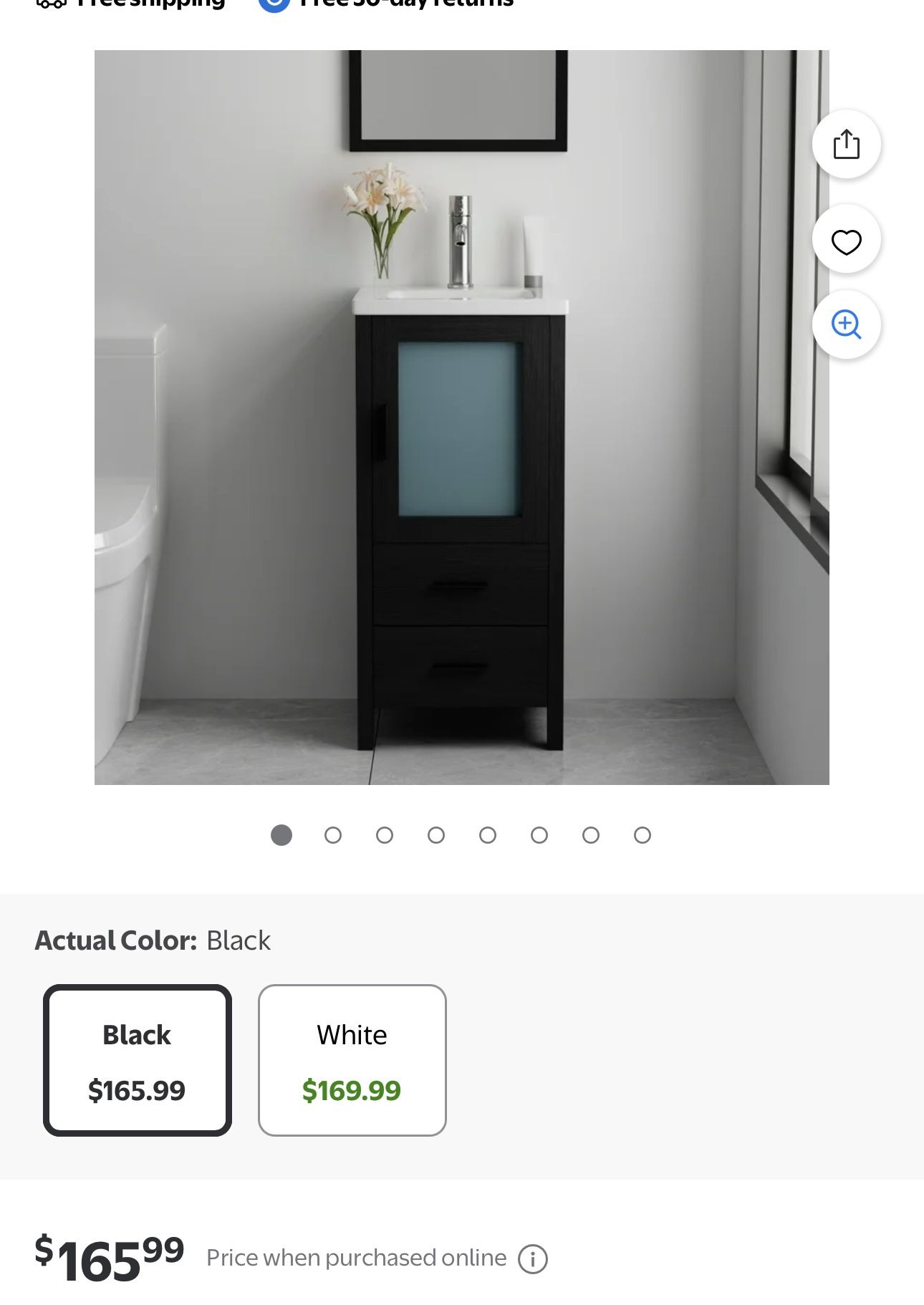Screen dimensions: 924x1305
Task: Open the main vanity product photo
Action: [462, 418]
